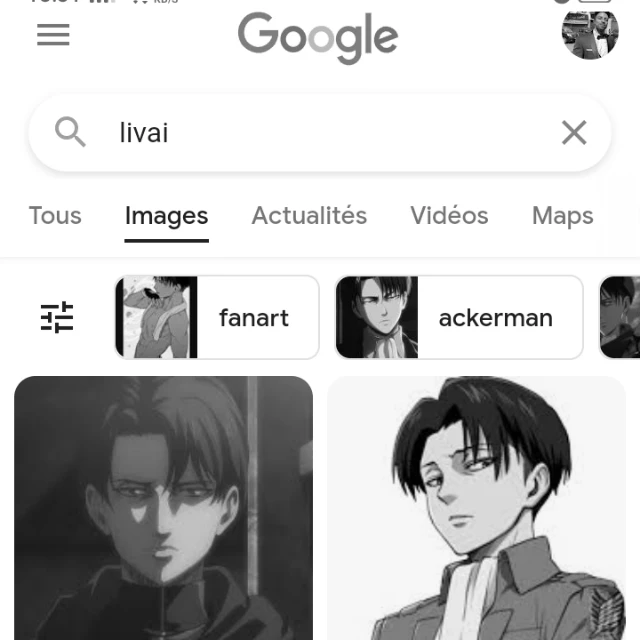Switch to the Actualités tab
This screenshot has width=640, height=640.
(x=309, y=216)
